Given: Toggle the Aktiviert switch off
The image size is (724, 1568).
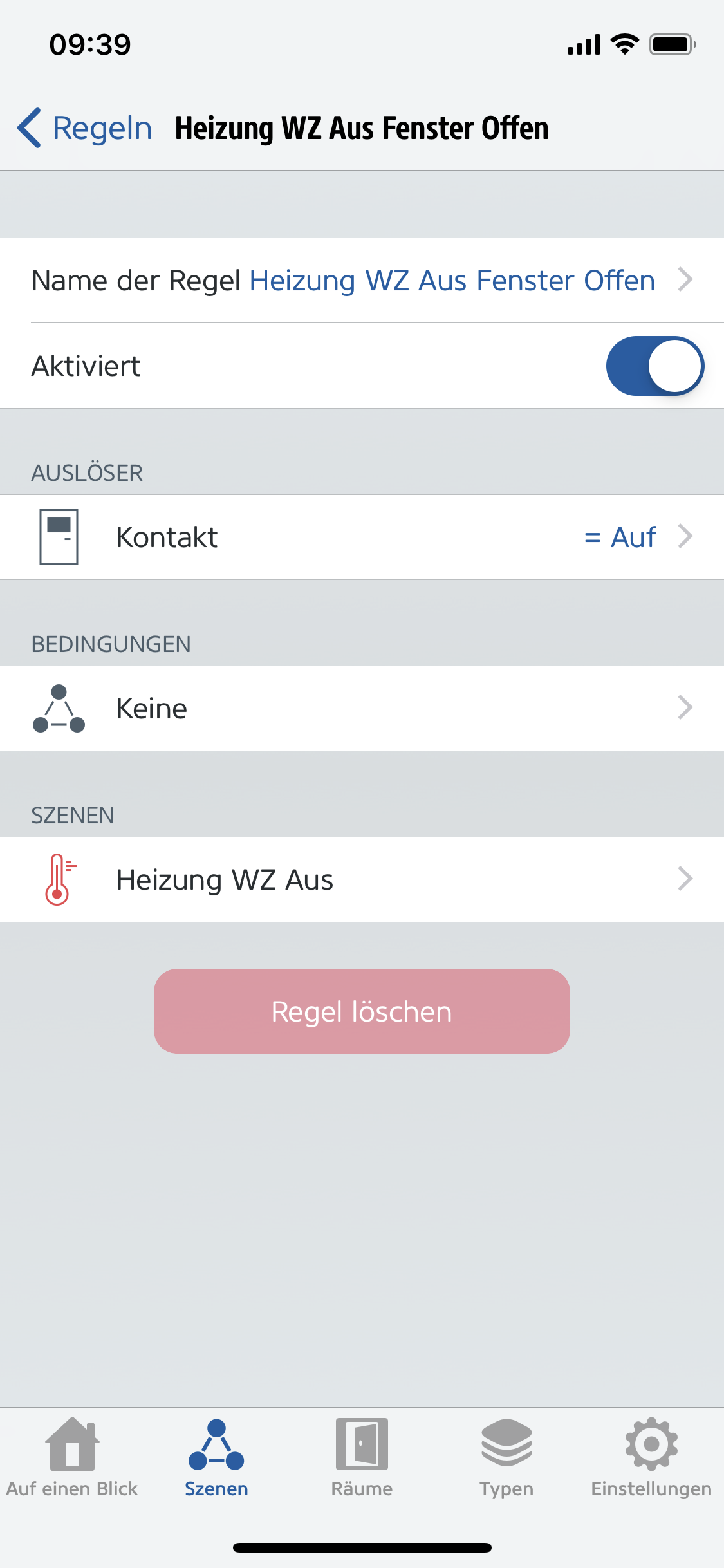Looking at the screenshot, I should (654, 366).
